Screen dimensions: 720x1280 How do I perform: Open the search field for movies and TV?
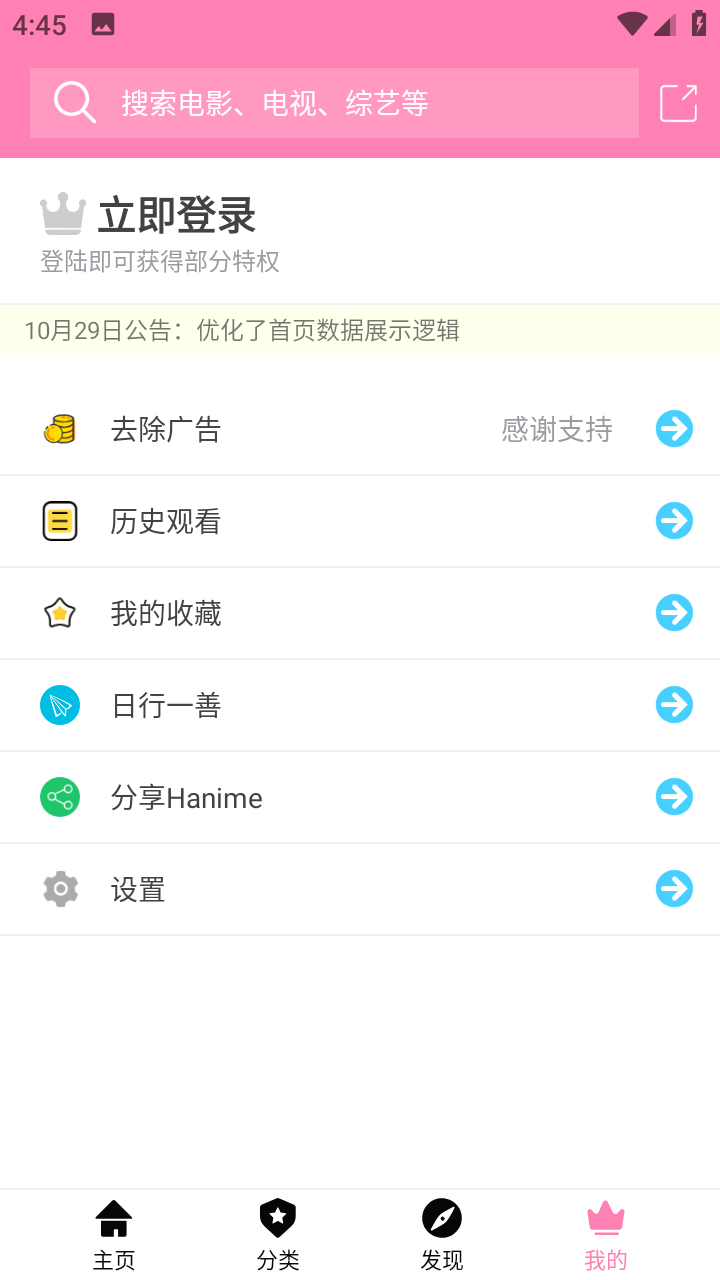(x=334, y=103)
